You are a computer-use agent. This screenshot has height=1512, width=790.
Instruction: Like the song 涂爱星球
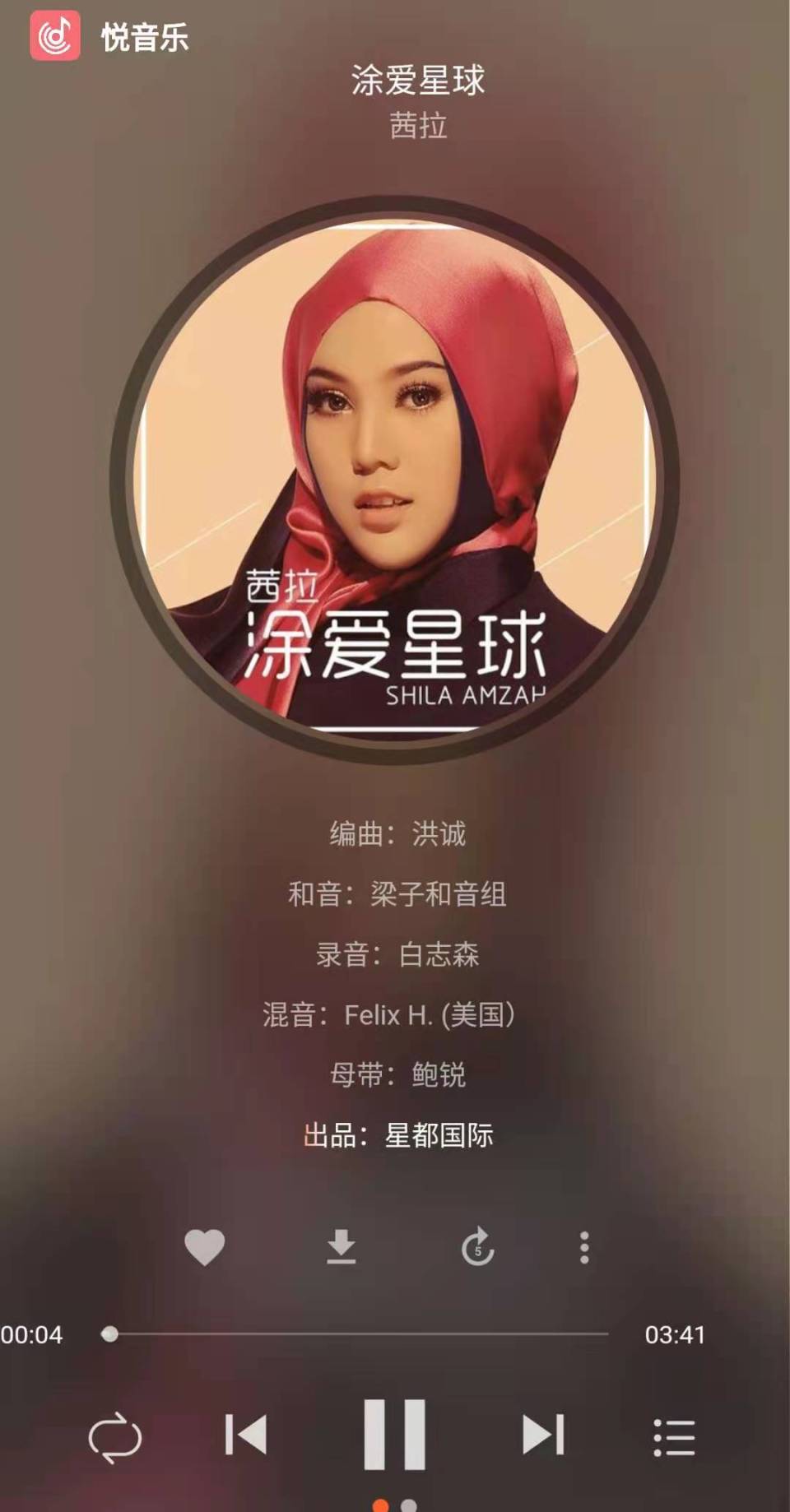(x=204, y=1247)
